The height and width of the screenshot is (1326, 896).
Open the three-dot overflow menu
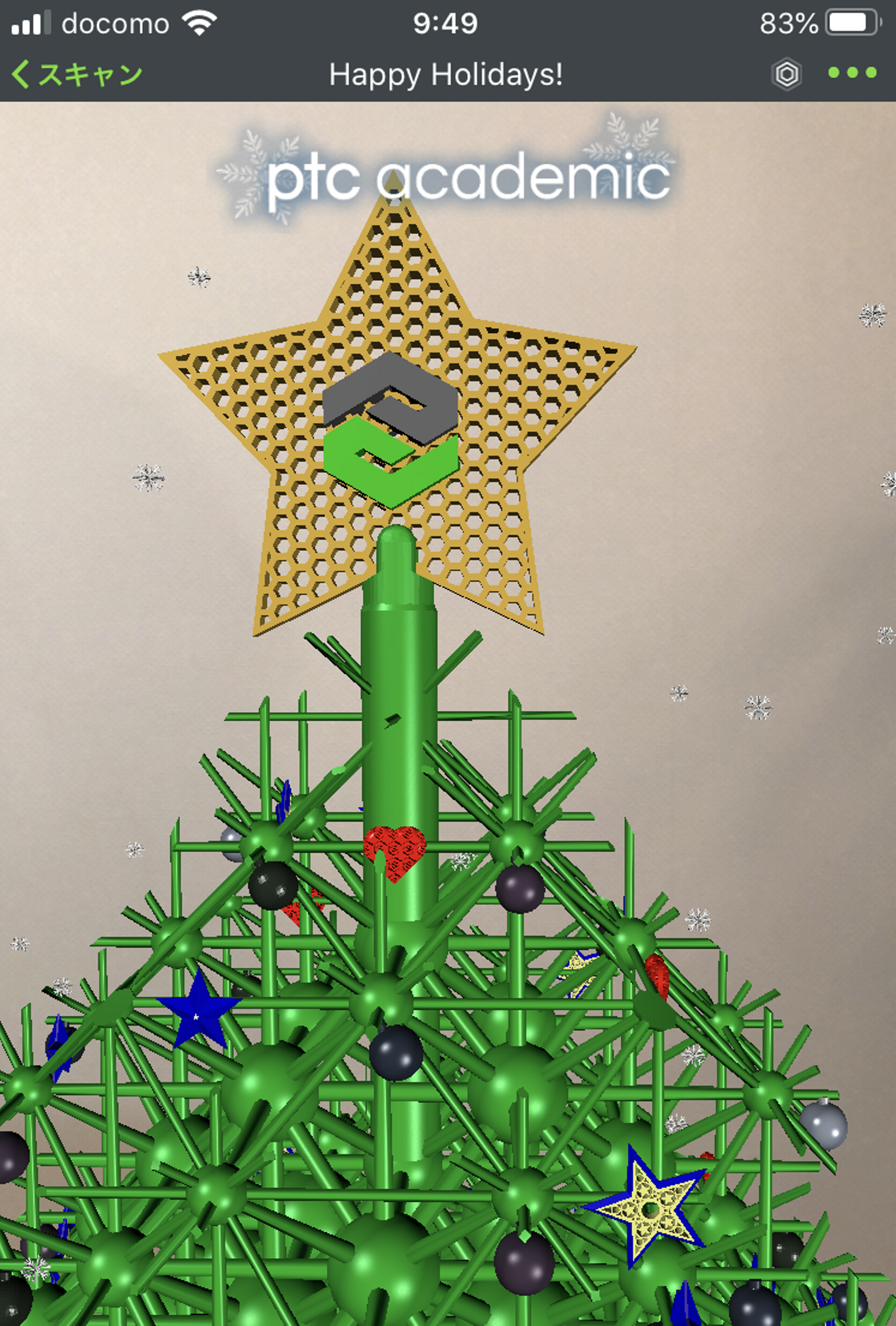852,73
